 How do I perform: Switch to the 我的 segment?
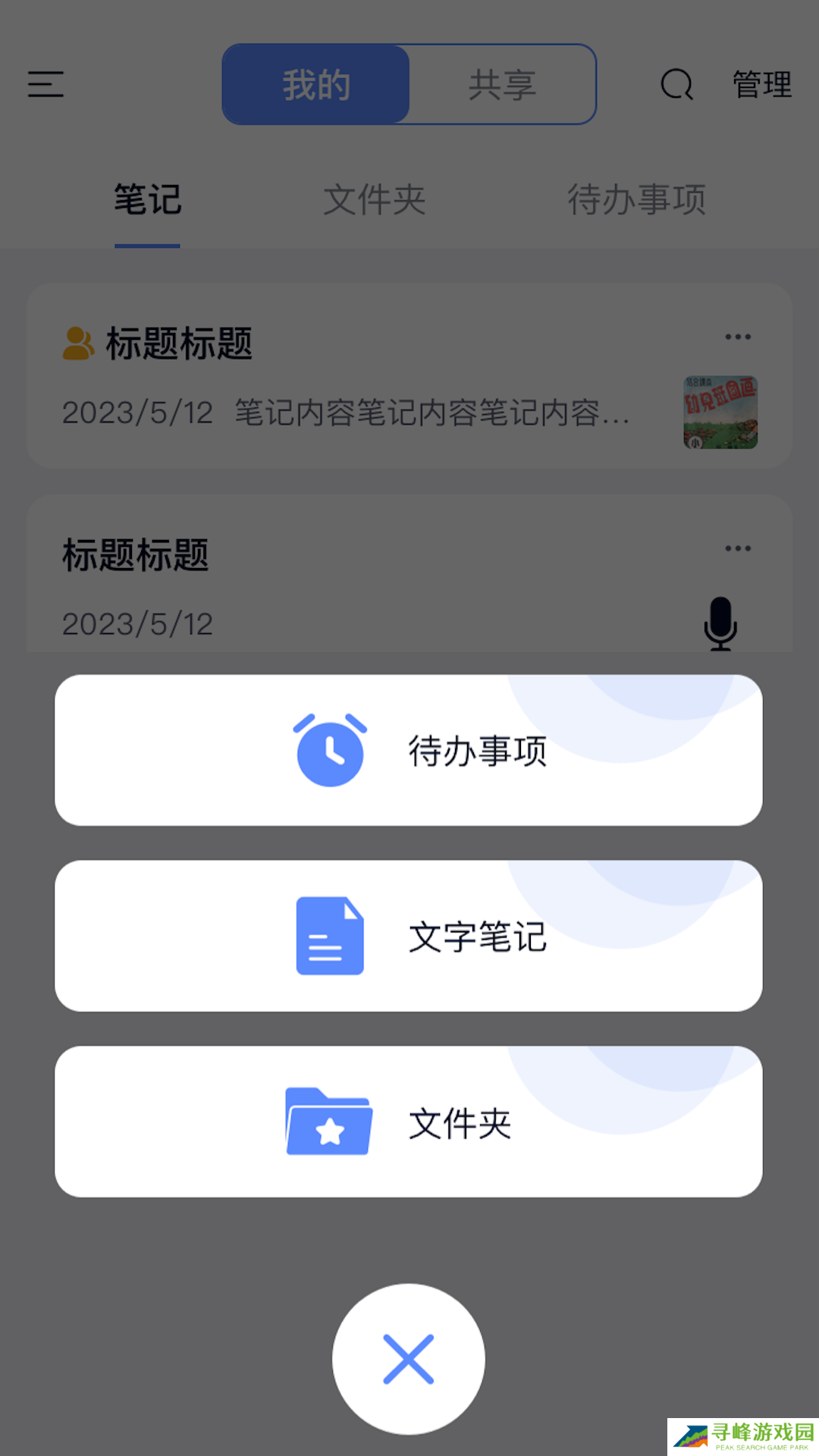[x=316, y=84]
